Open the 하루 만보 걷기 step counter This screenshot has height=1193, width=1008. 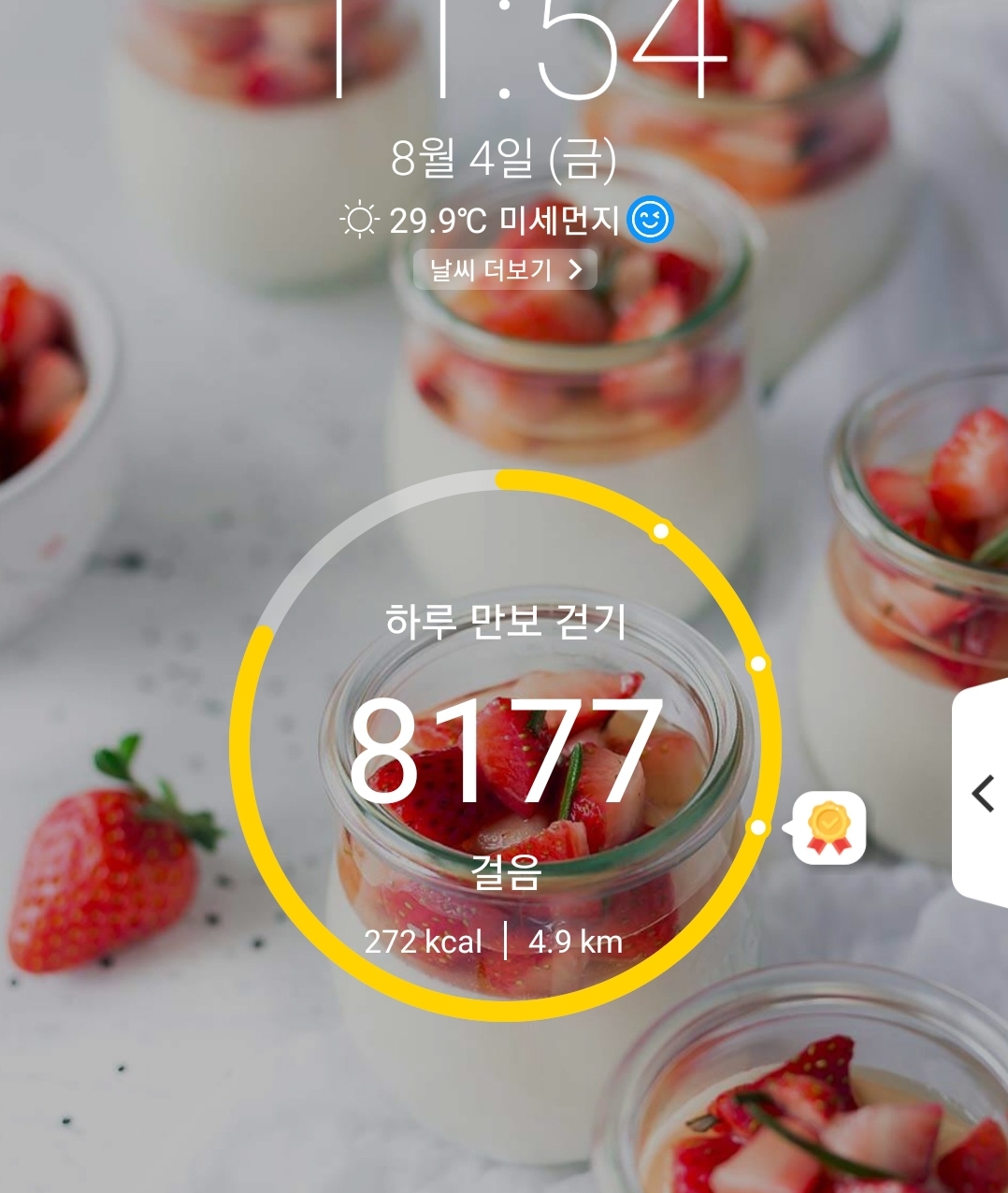pyautogui.click(x=505, y=748)
